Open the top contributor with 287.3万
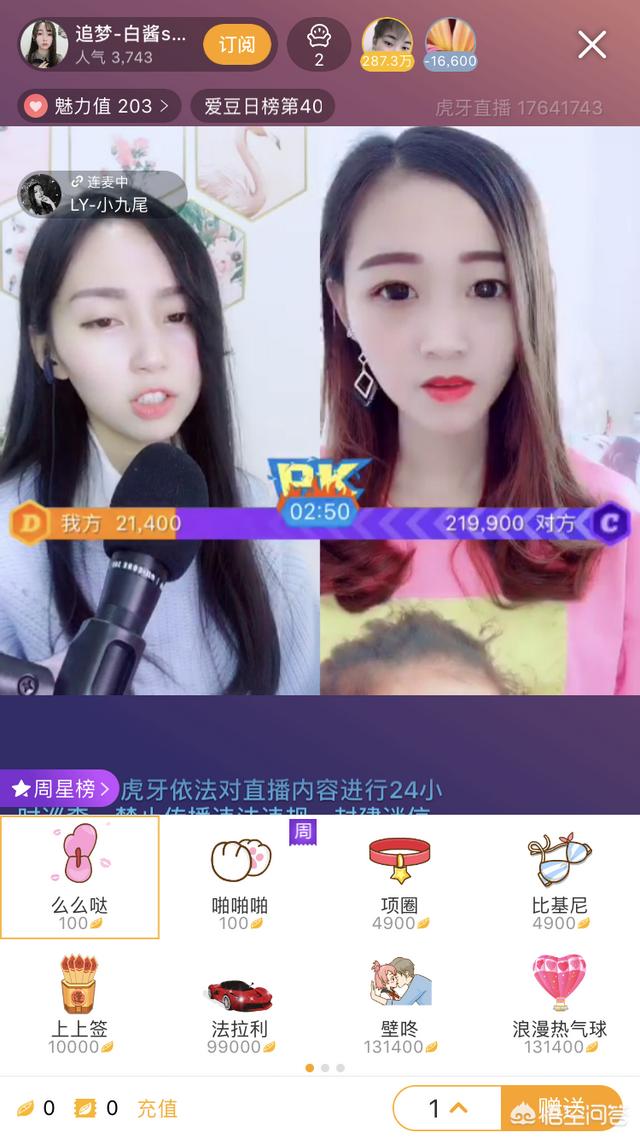 [387, 44]
